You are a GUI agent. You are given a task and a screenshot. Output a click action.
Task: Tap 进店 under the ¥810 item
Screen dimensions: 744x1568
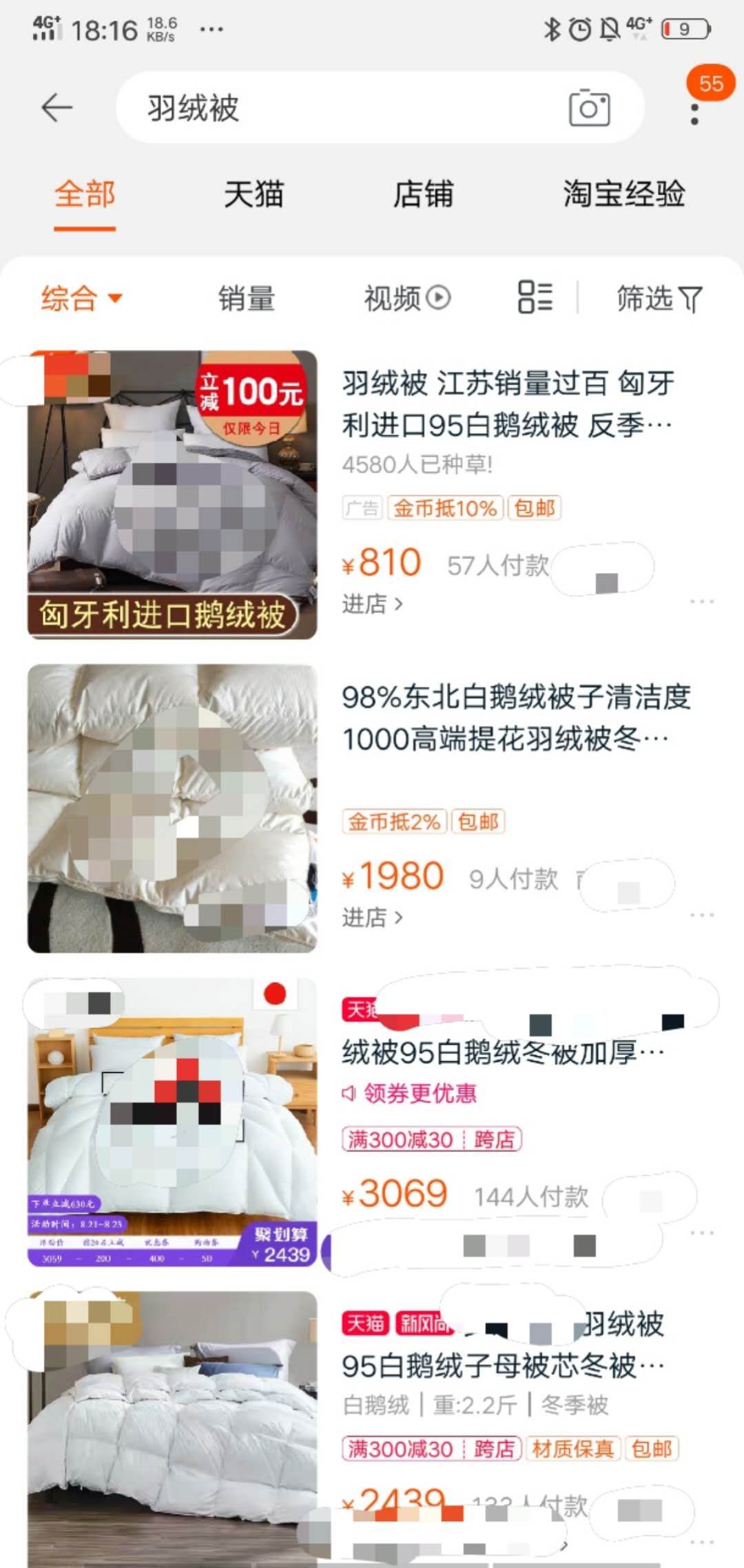click(x=372, y=605)
